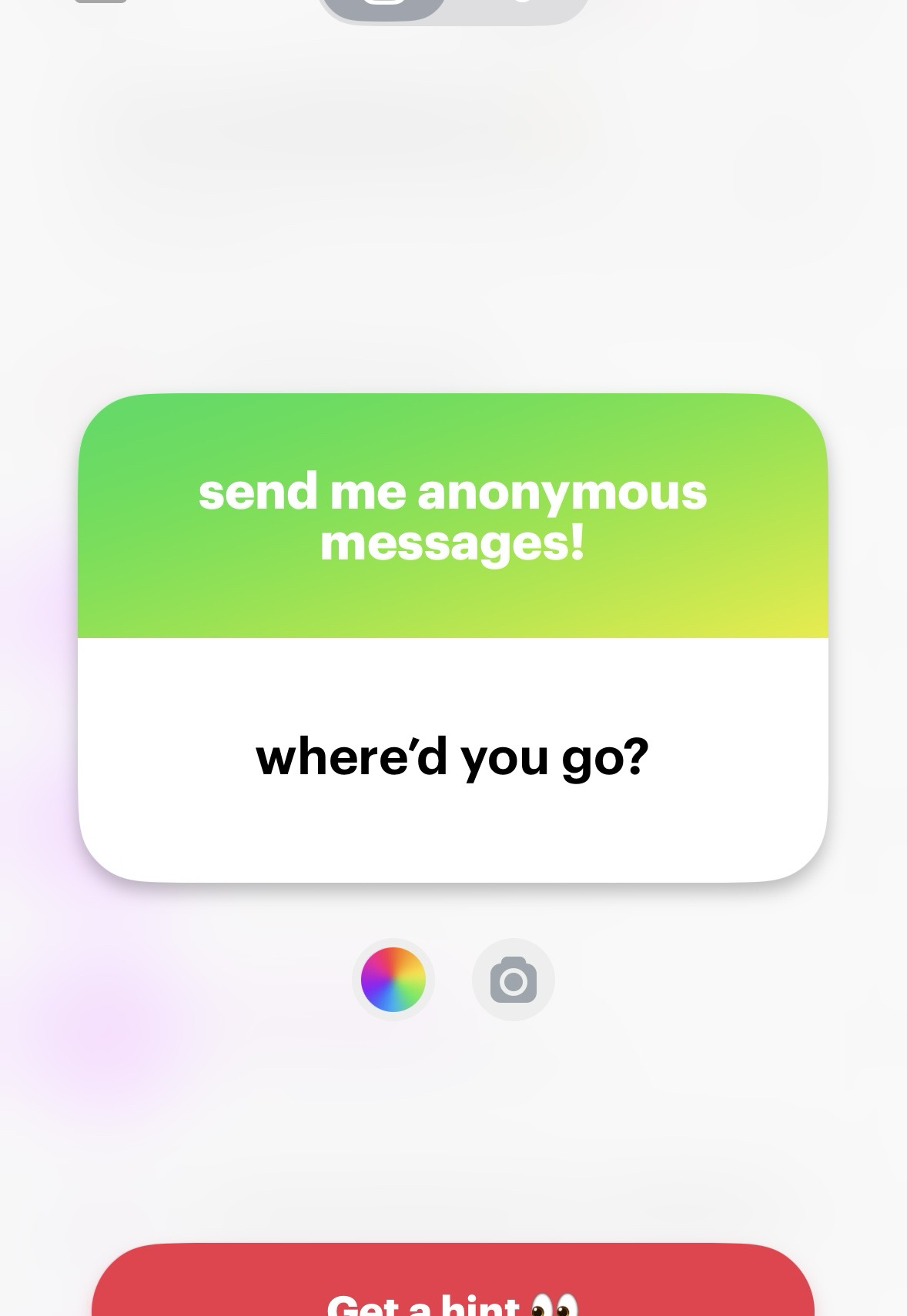Get a hint about the sender
The image size is (907, 1316).
[453, 1285]
